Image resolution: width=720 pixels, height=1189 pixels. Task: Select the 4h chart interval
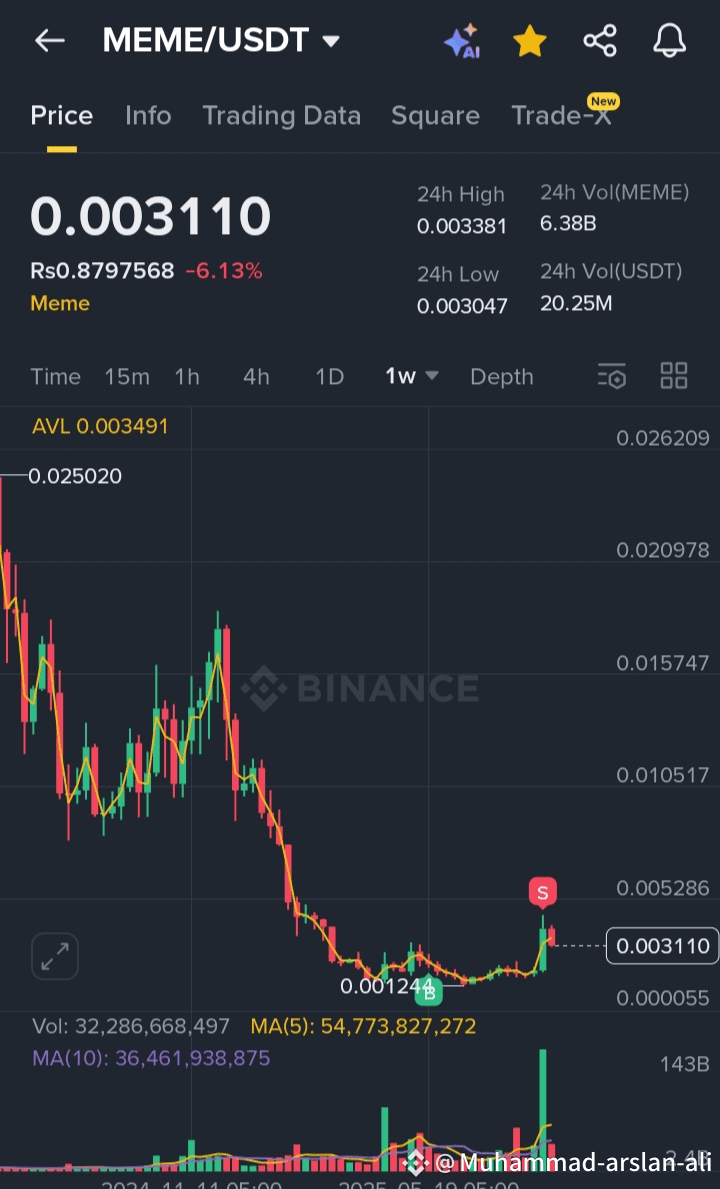(256, 376)
